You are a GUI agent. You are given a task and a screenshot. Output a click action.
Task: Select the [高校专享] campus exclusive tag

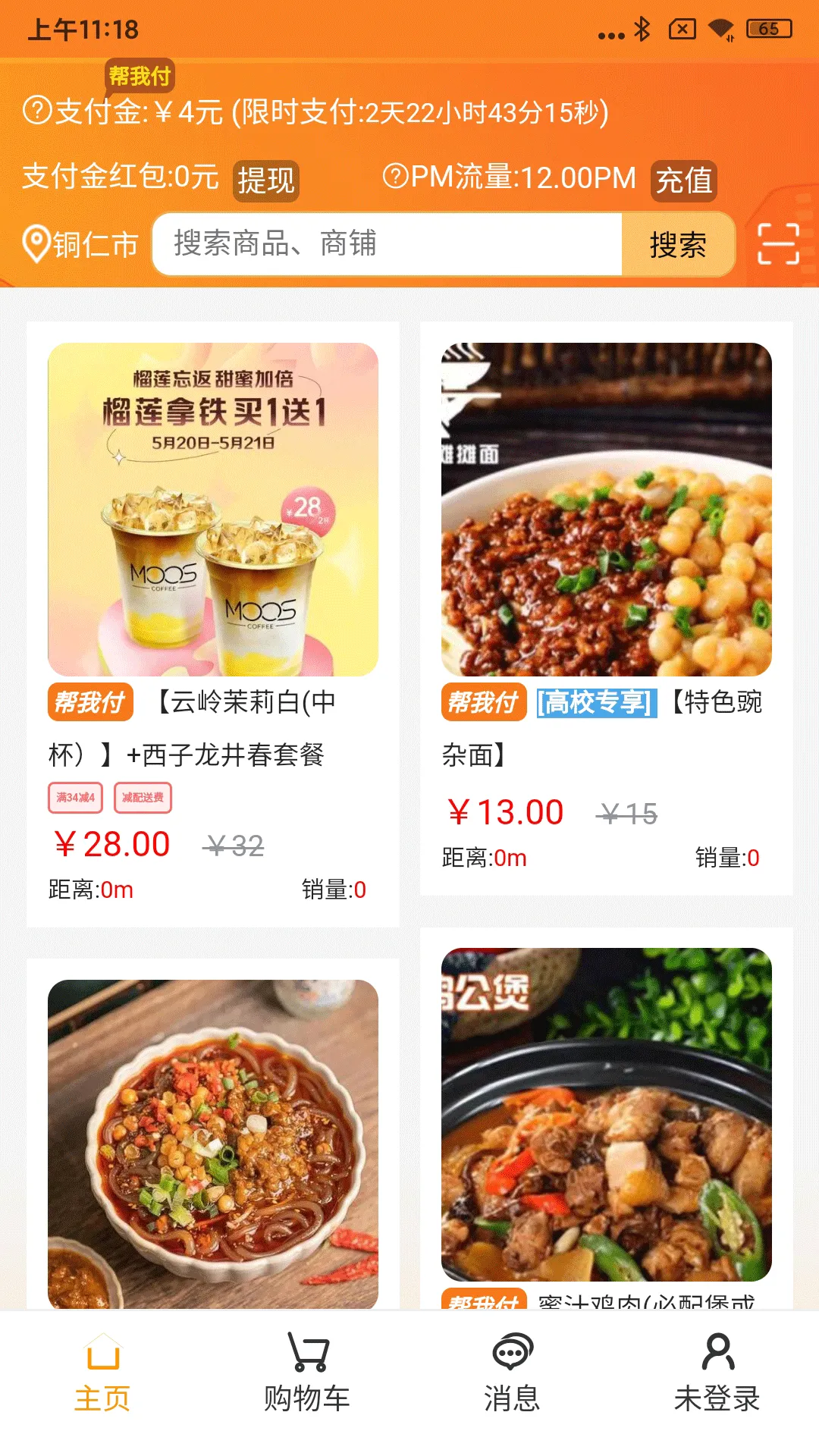pyautogui.click(x=597, y=704)
